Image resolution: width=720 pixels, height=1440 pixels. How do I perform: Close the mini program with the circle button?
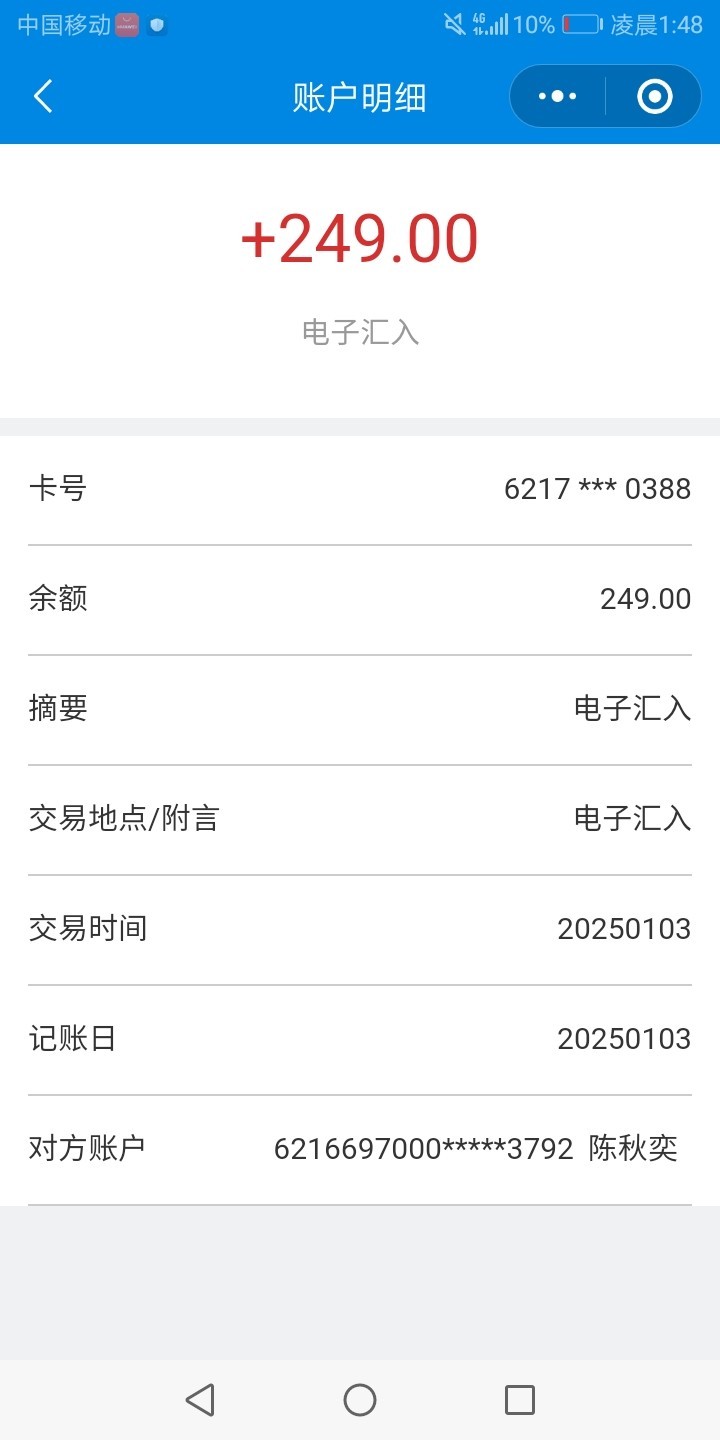[655, 97]
